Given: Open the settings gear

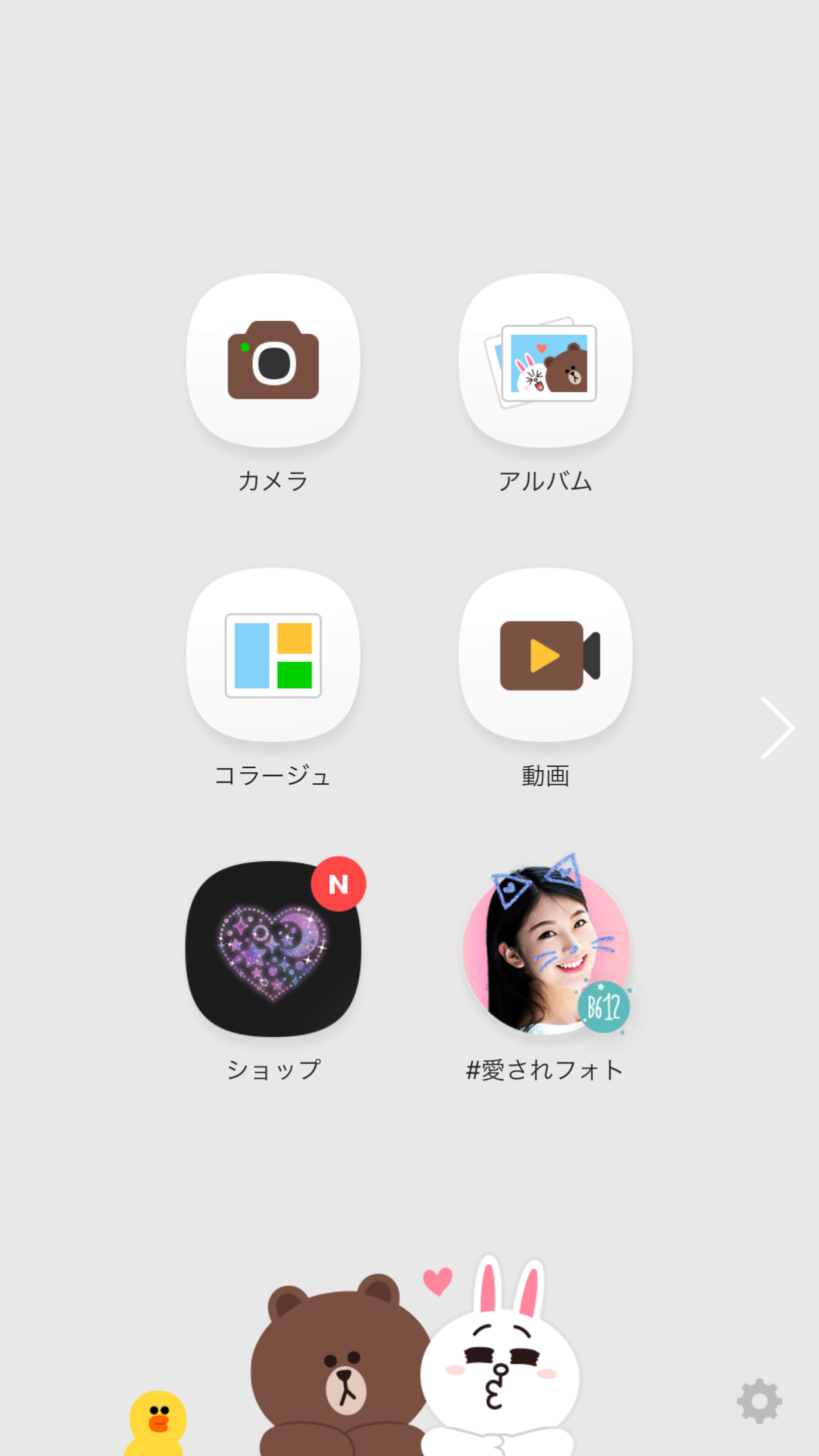Looking at the screenshot, I should pyautogui.click(x=759, y=1401).
